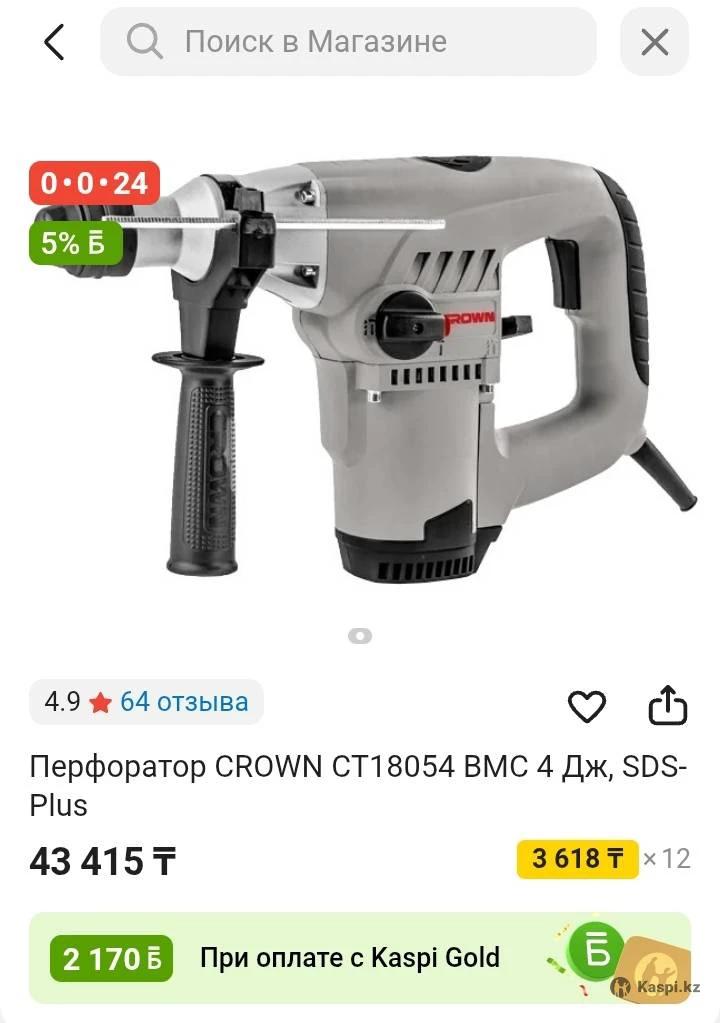Open the 64 отзыва reviews link
Screen dimensions: 720x1023
184,702
